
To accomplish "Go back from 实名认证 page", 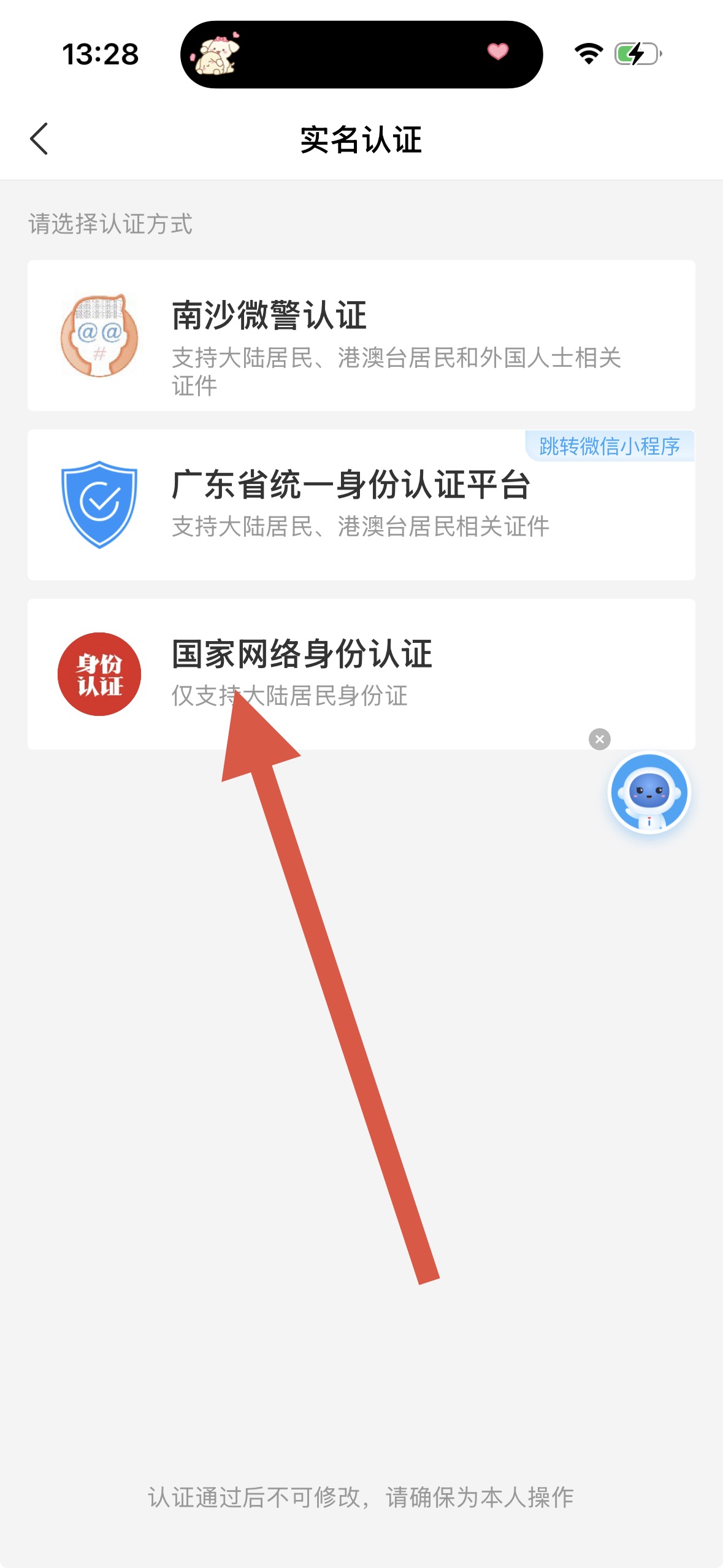I will (39, 139).
